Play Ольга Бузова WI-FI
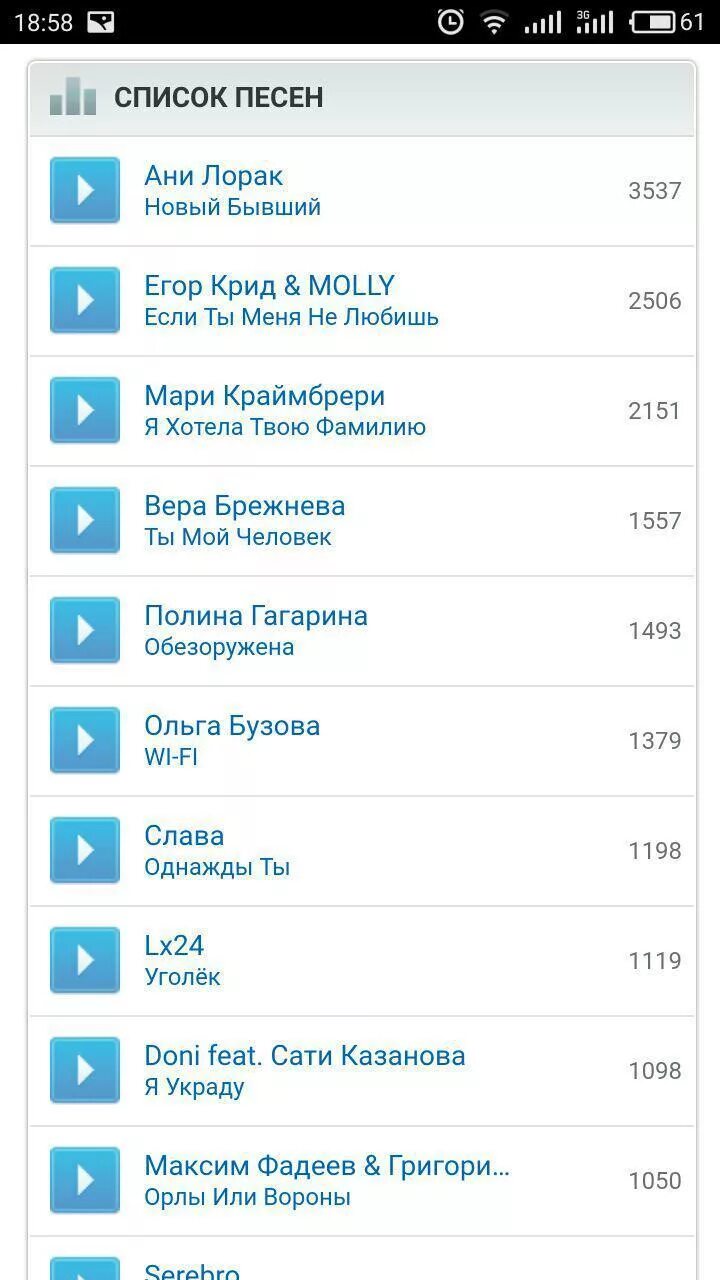 pos(85,740)
